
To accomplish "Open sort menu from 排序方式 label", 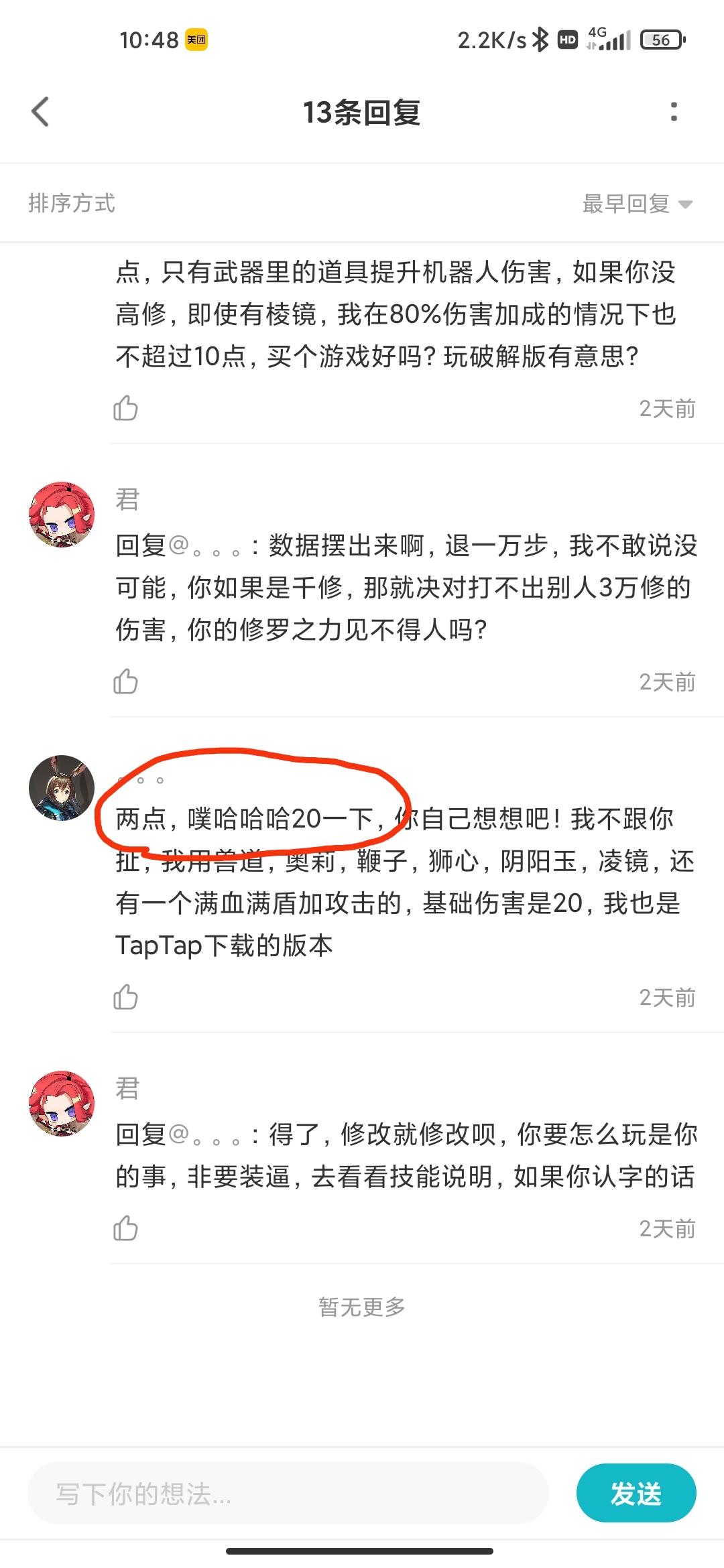I will pyautogui.click(x=72, y=203).
